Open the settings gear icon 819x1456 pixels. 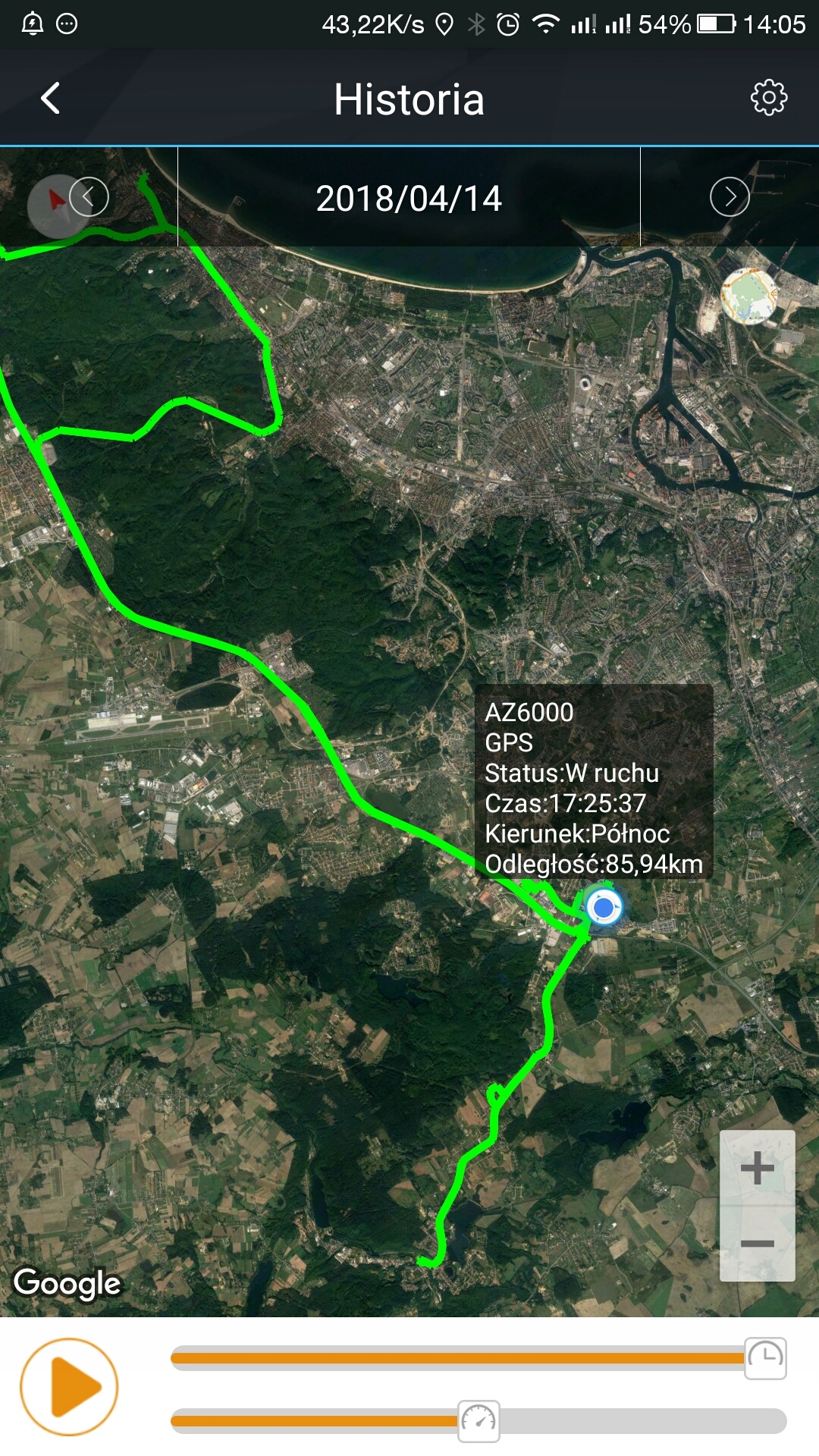(768, 98)
